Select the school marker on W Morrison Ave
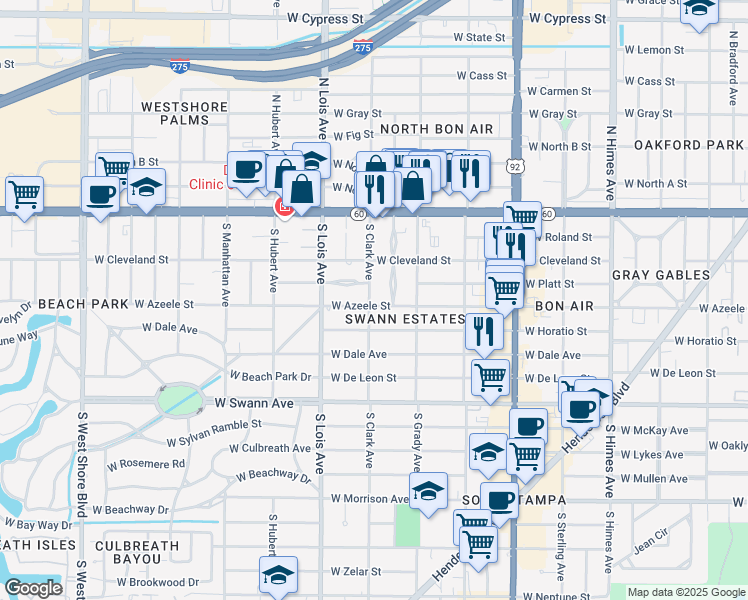Screen dimensions: 748x600 coord(428,491)
